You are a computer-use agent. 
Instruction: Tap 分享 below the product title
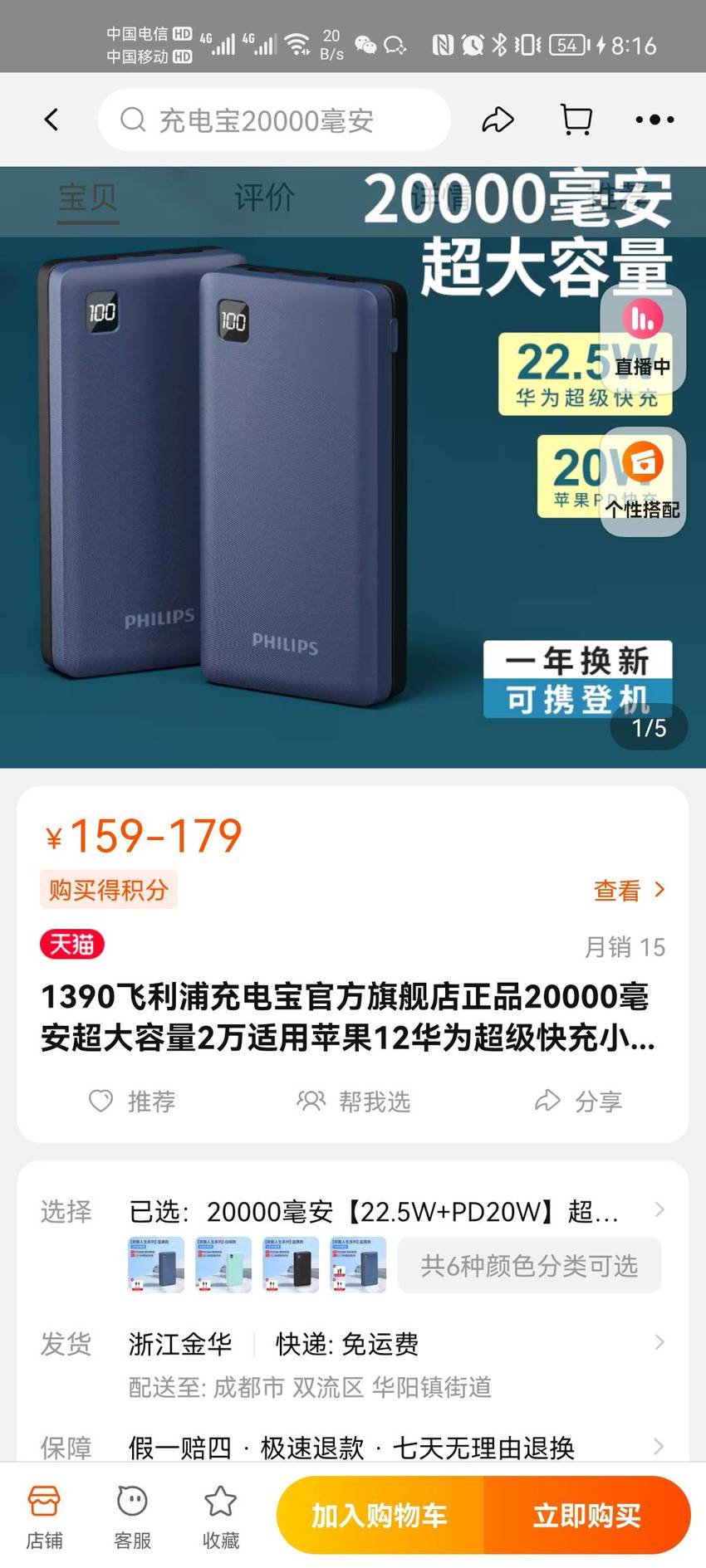578,1102
